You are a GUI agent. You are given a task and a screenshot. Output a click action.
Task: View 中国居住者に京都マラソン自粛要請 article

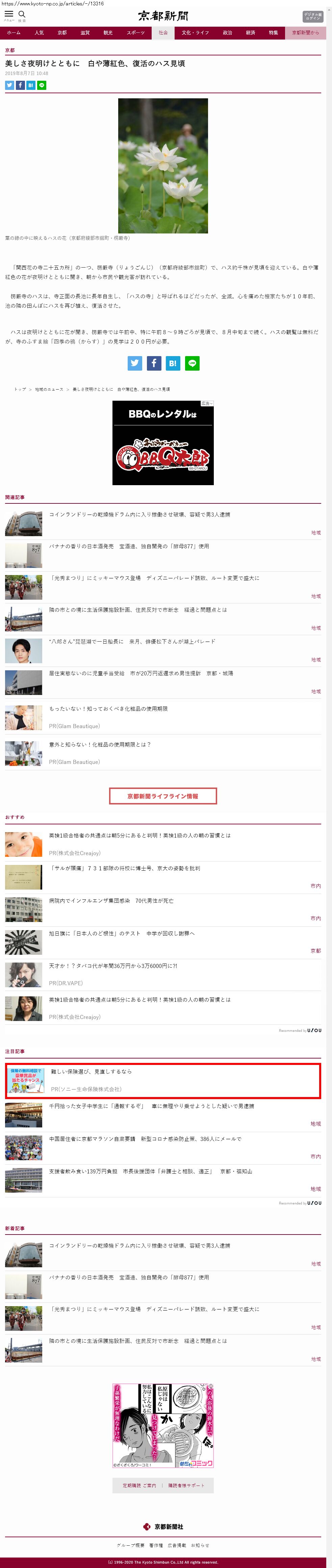coord(145,1138)
